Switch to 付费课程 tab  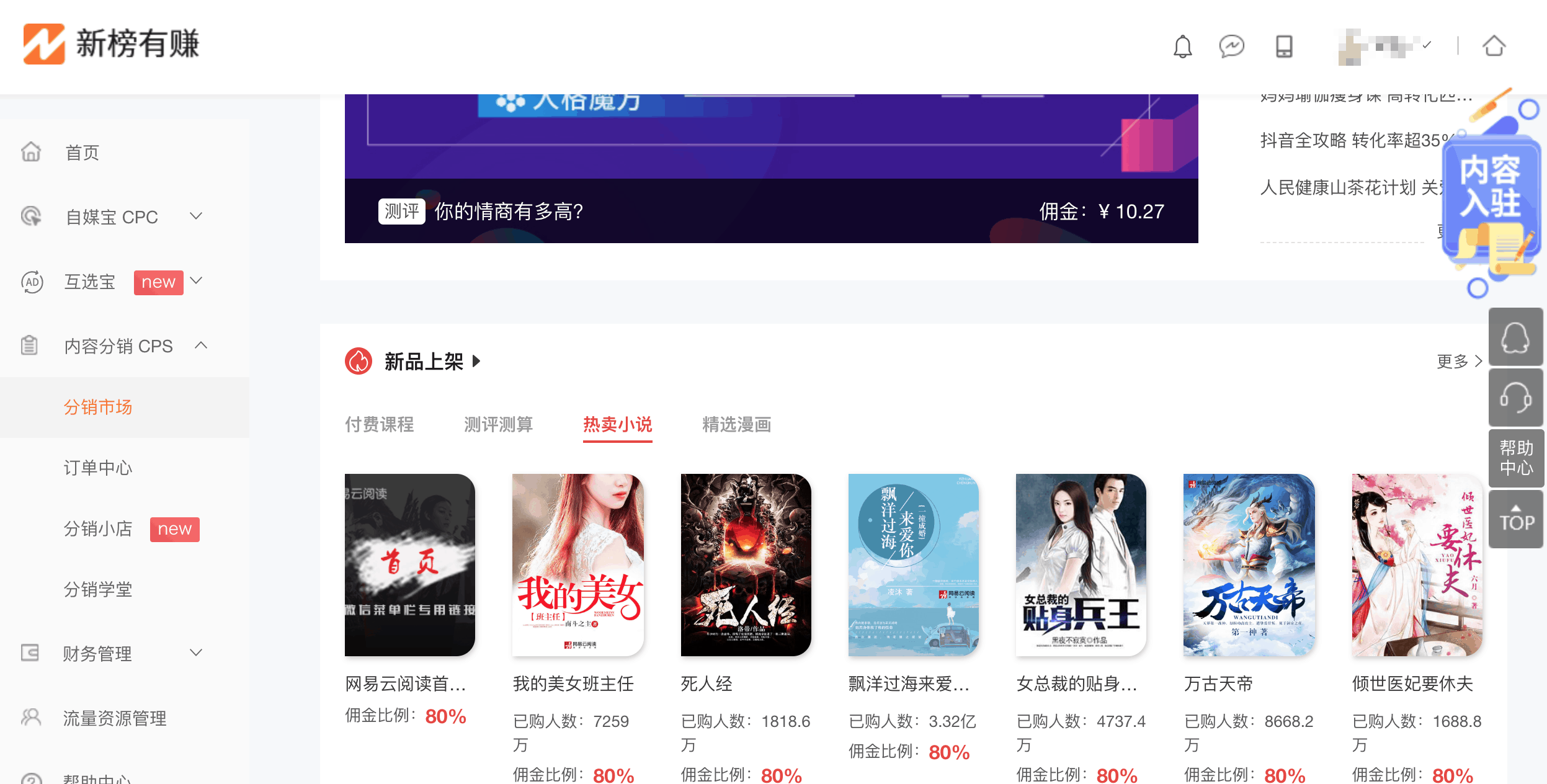click(380, 424)
